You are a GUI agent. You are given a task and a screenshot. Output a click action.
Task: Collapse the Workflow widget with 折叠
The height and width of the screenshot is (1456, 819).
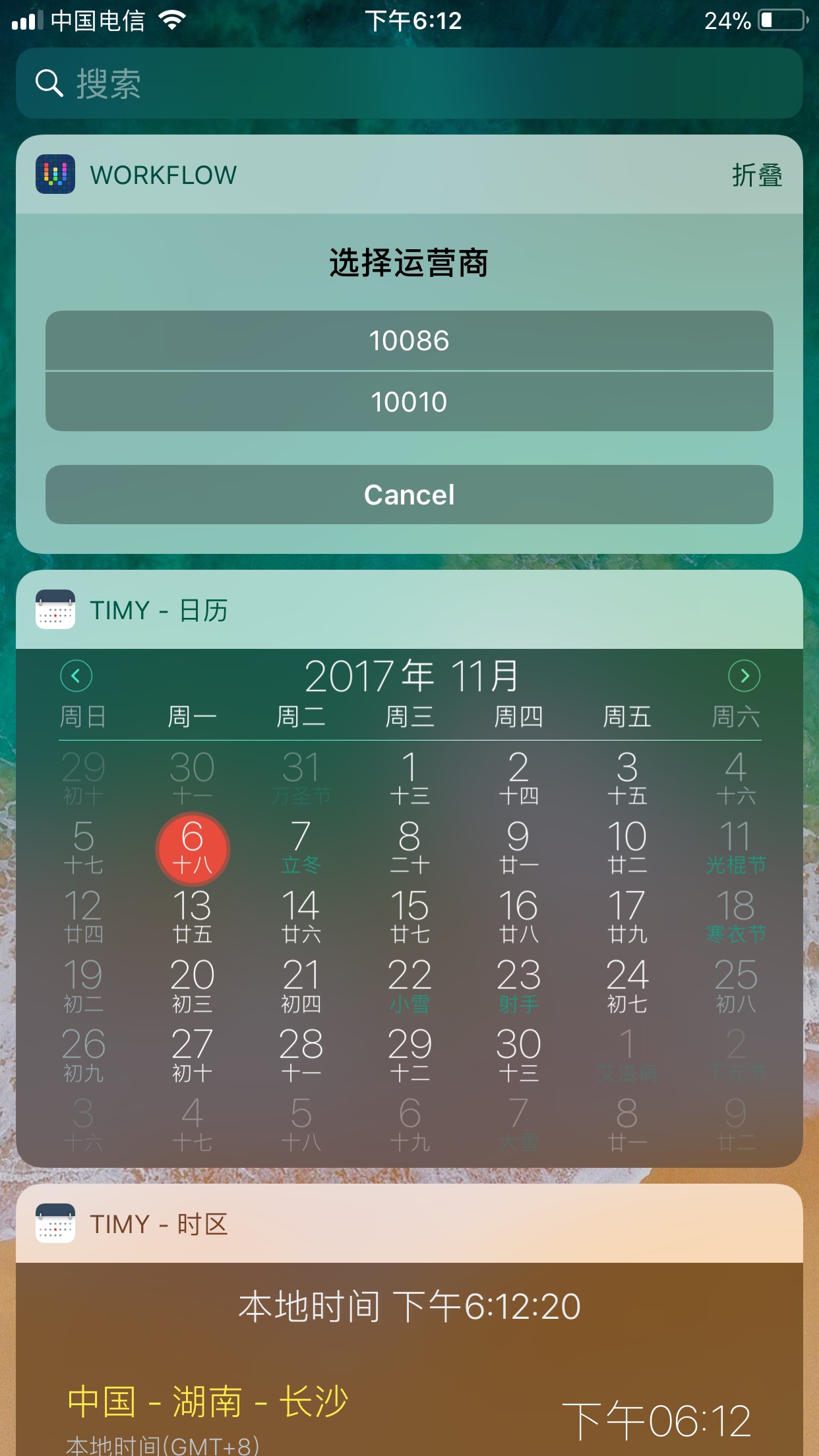click(756, 175)
